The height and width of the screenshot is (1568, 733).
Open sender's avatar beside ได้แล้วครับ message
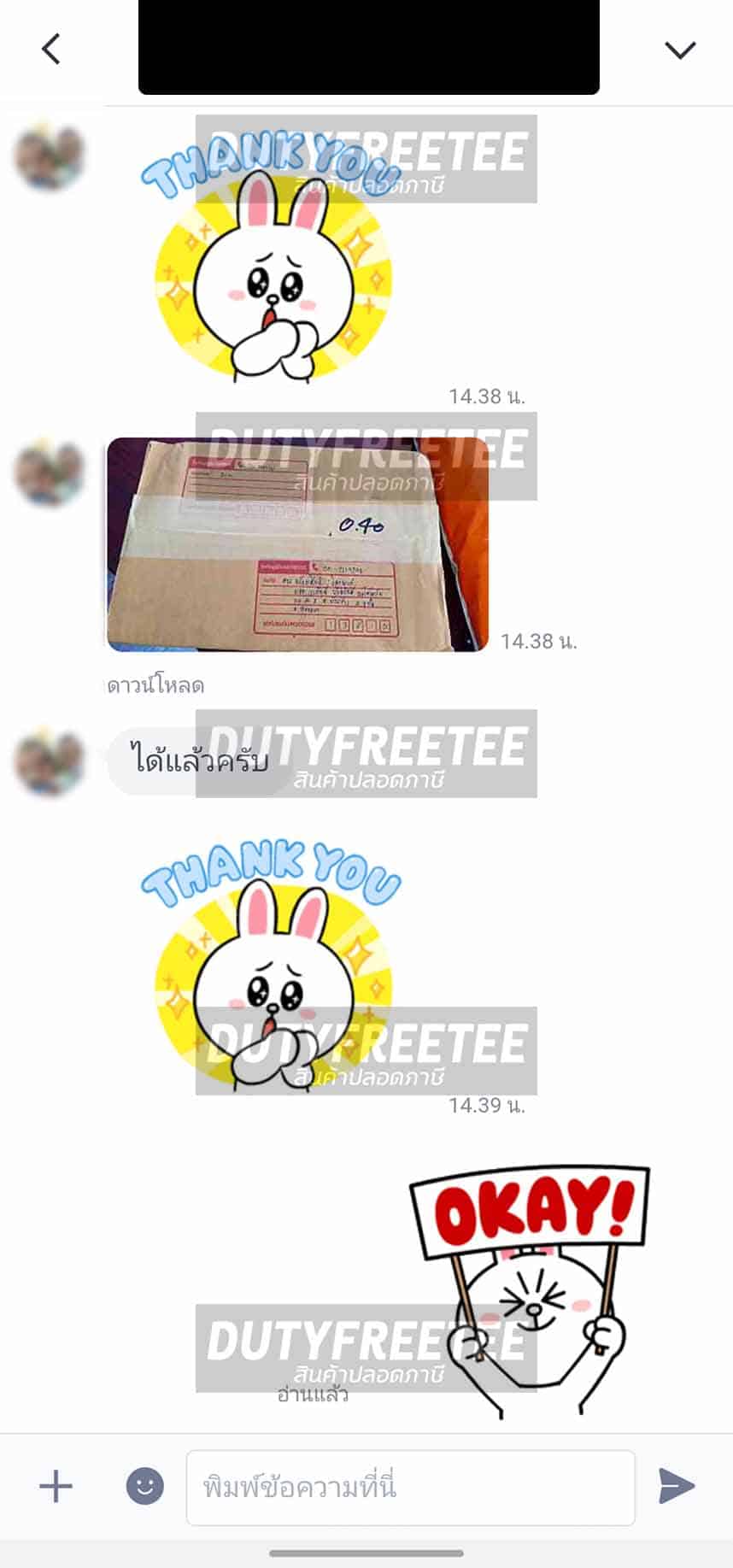tap(50, 761)
